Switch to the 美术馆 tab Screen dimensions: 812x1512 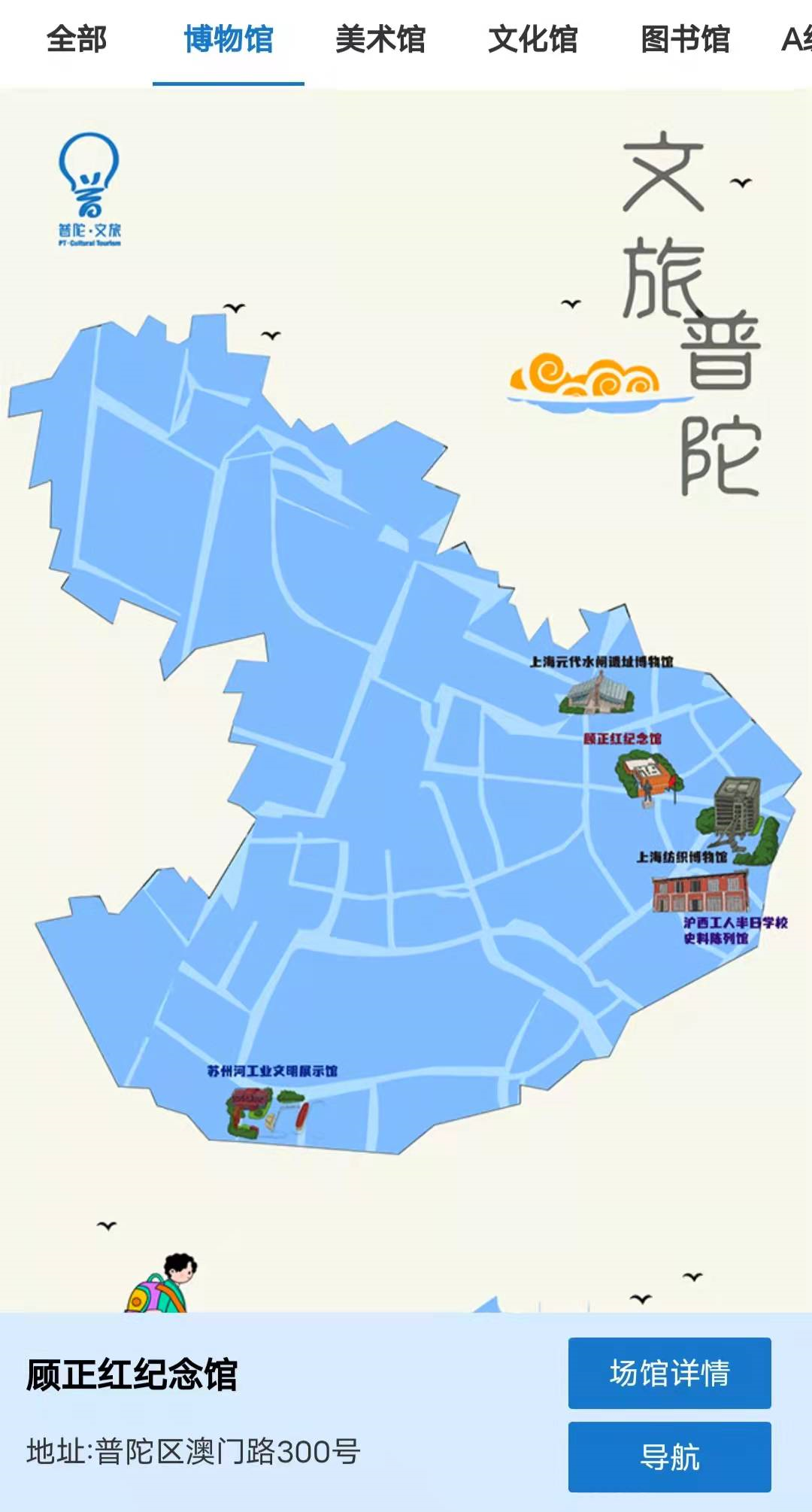pos(380,39)
